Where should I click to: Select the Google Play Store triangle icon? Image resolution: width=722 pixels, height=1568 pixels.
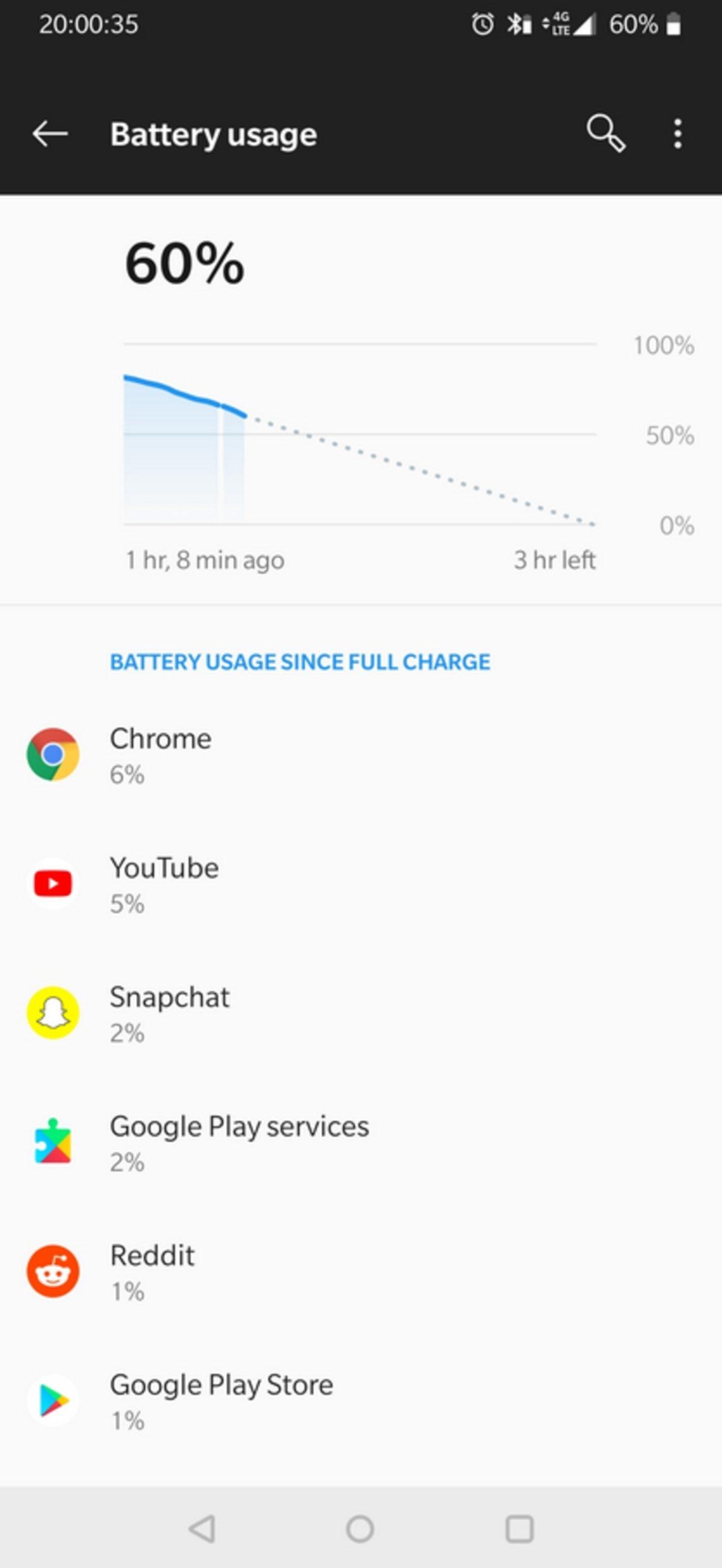[x=52, y=1401]
